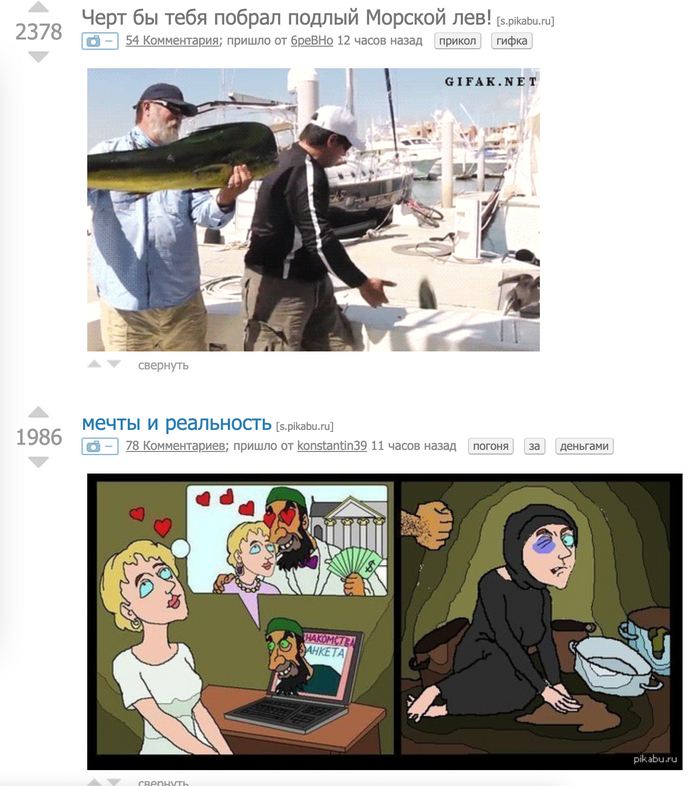Select the деньгами tag
The image size is (700, 786).
pos(584,446)
